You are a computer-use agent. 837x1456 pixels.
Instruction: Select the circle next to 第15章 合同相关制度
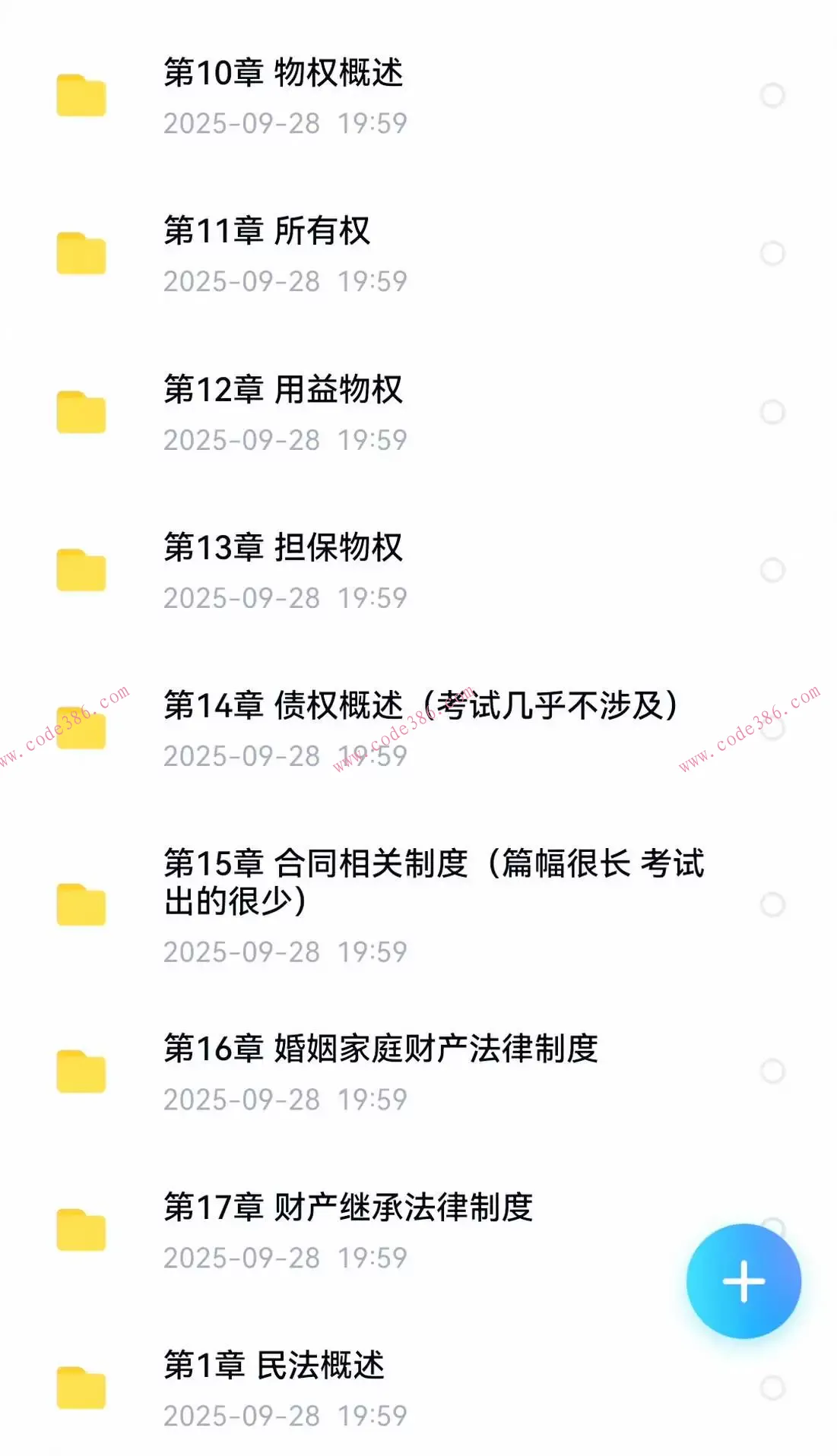773,904
